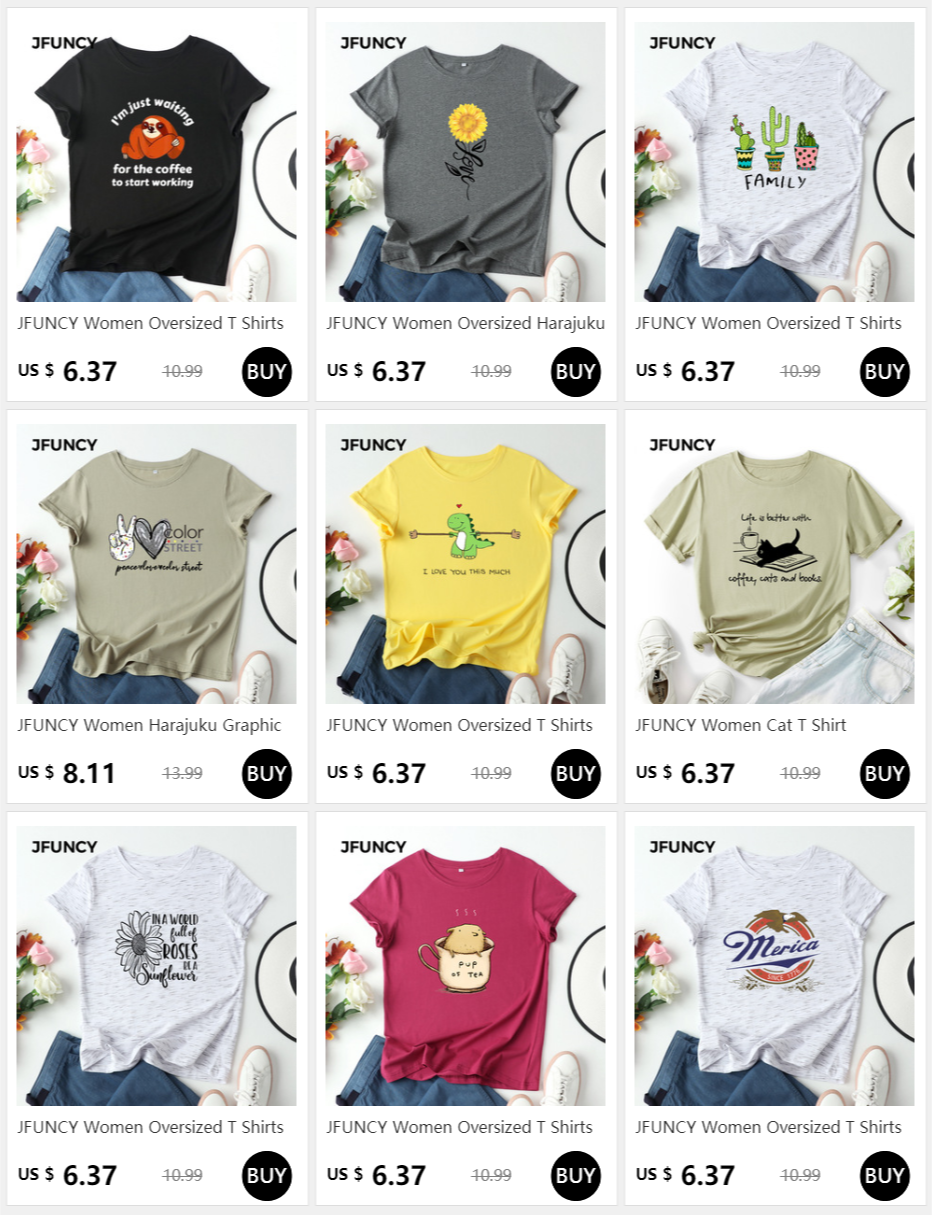This screenshot has height=1215, width=932.
Task: View the cactus FAMILY shirt product
Action: point(774,162)
